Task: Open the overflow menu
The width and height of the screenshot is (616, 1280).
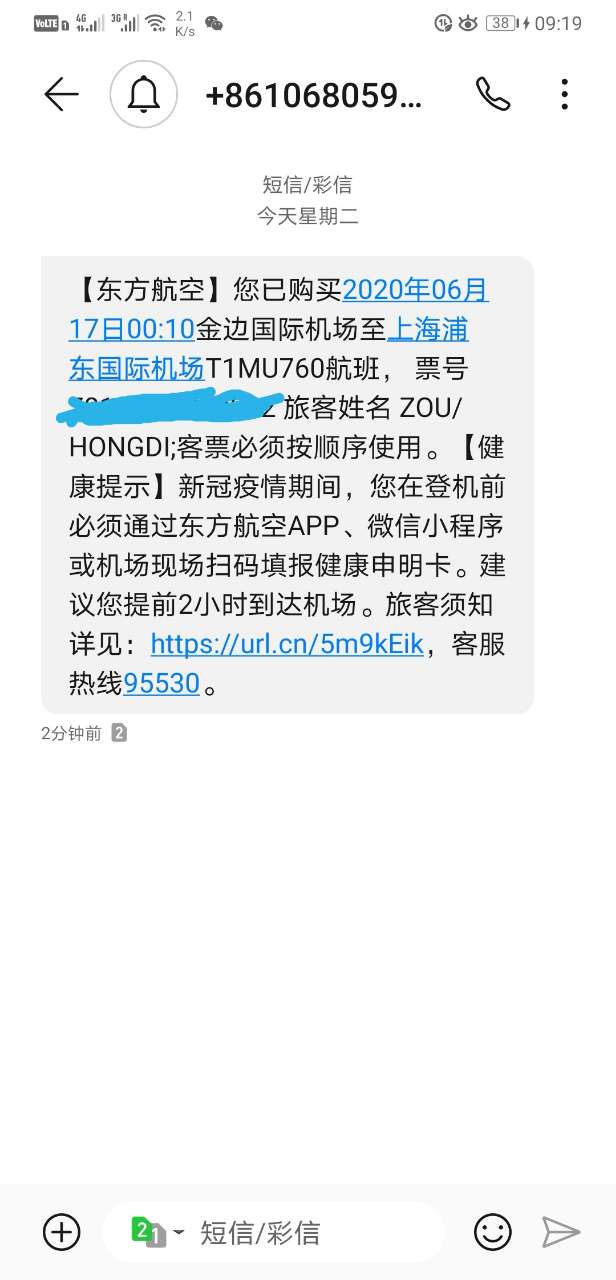Action: pos(565,94)
